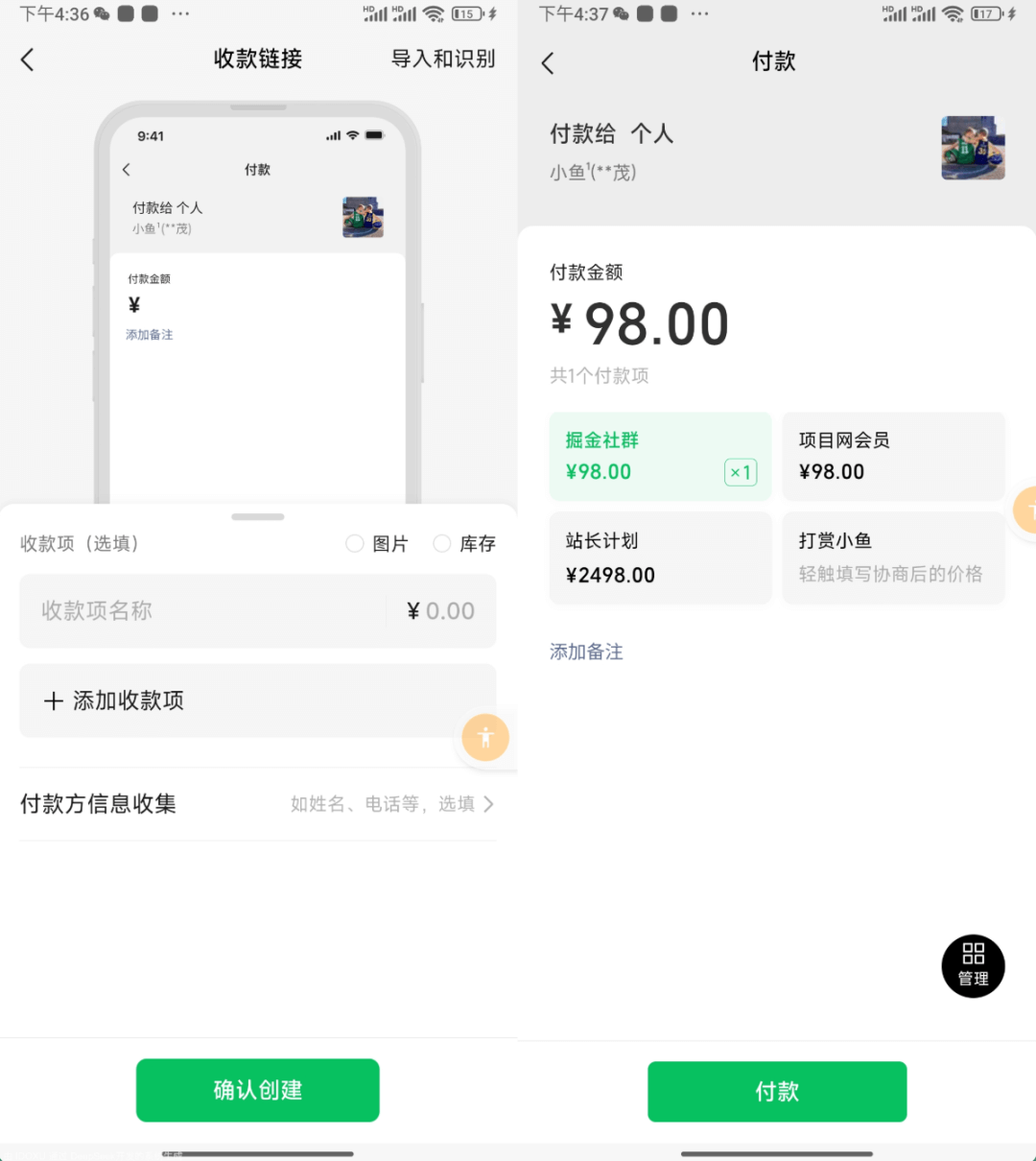Choose the 项目网会员 payment item

tap(892, 456)
